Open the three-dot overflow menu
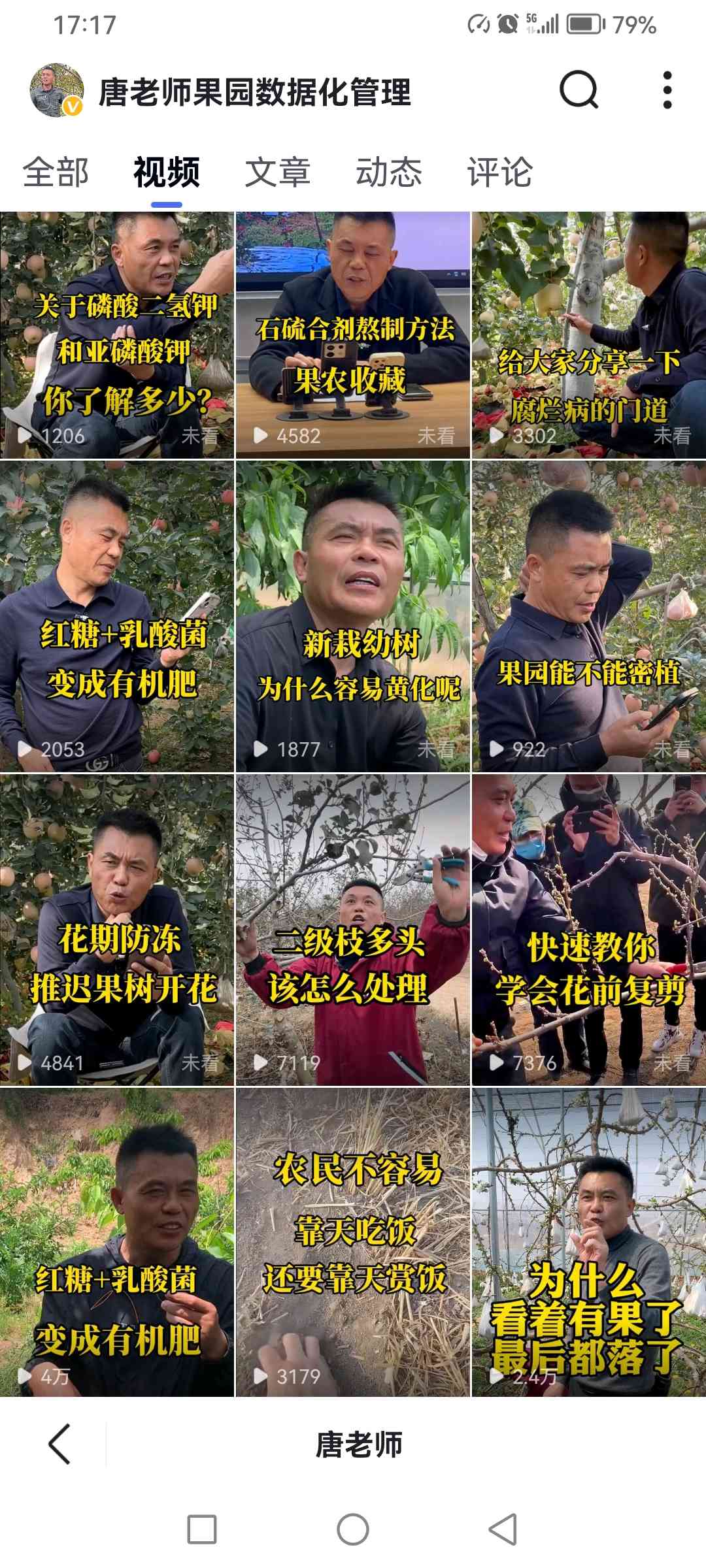Image resolution: width=706 pixels, height=1568 pixels. click(x=667, y=90)
